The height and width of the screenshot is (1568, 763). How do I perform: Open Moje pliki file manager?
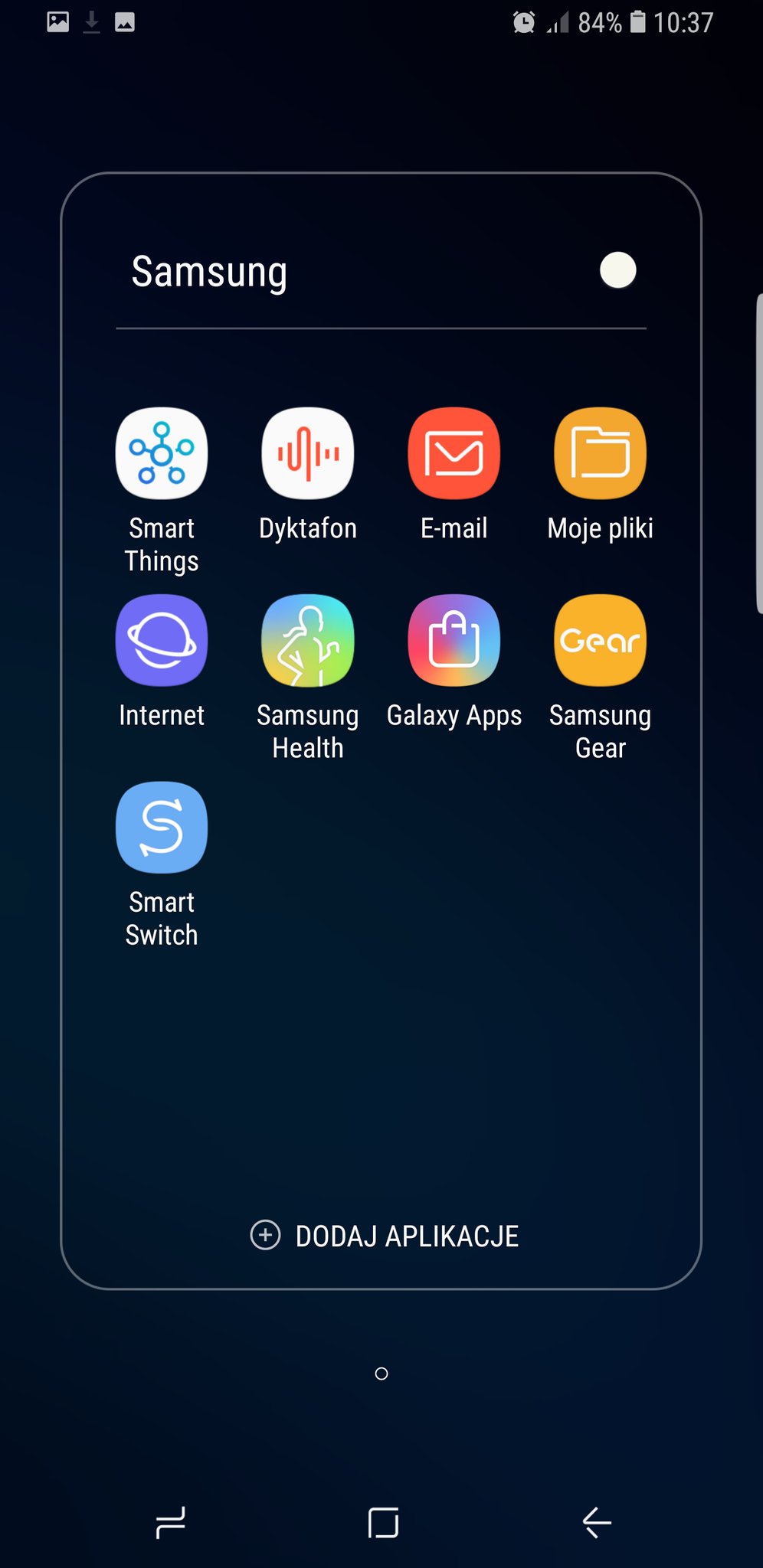coord(601,453)
